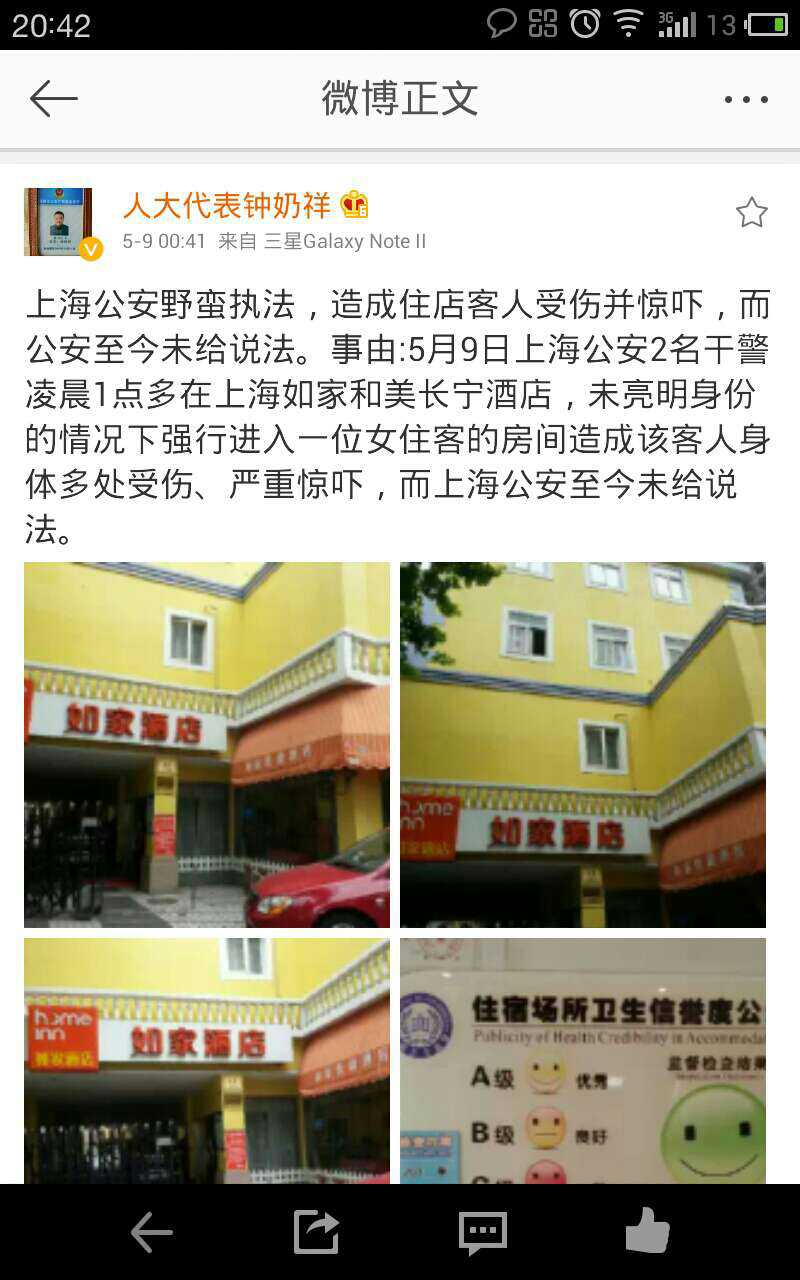Like this post with thumbs up
The image size is (800, 1280).
pos(647,1231)
